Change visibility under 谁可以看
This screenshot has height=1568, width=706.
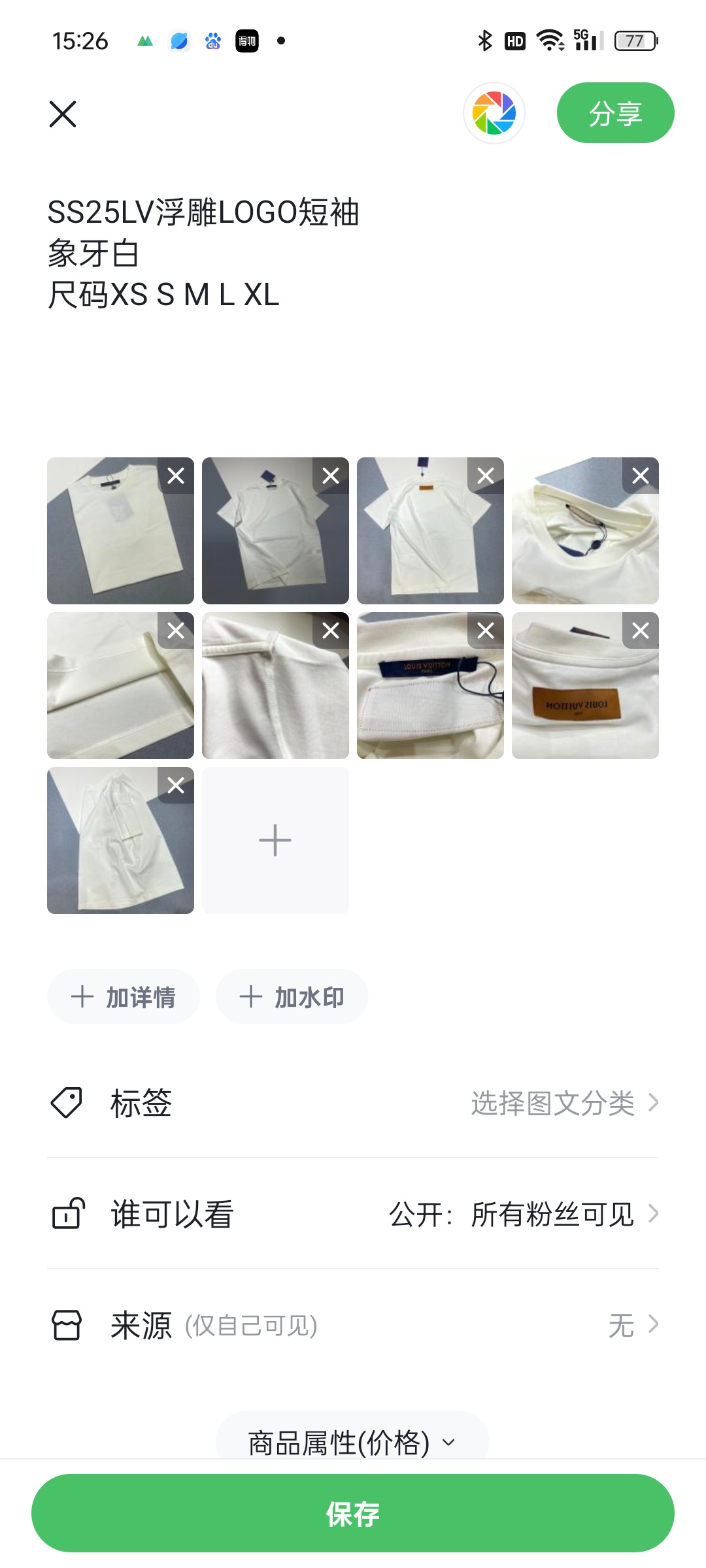point(353,1214)
